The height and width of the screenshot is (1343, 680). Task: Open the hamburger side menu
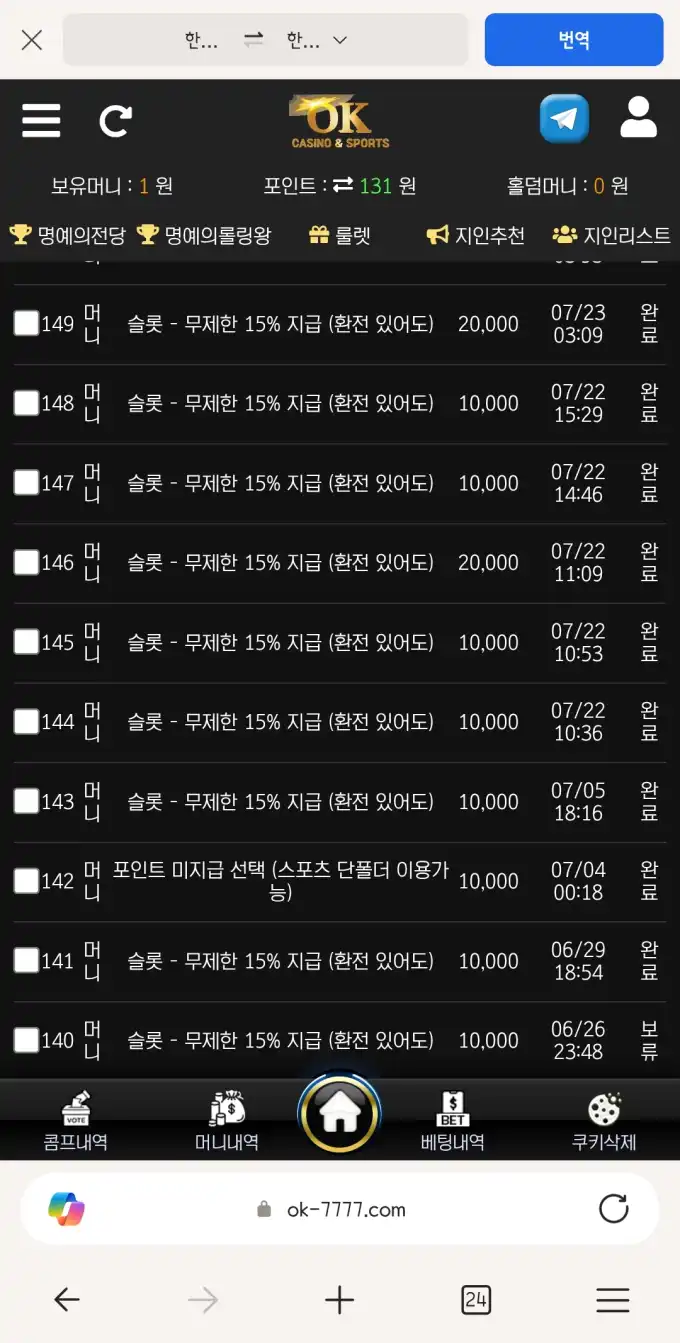tap(41, 121)
